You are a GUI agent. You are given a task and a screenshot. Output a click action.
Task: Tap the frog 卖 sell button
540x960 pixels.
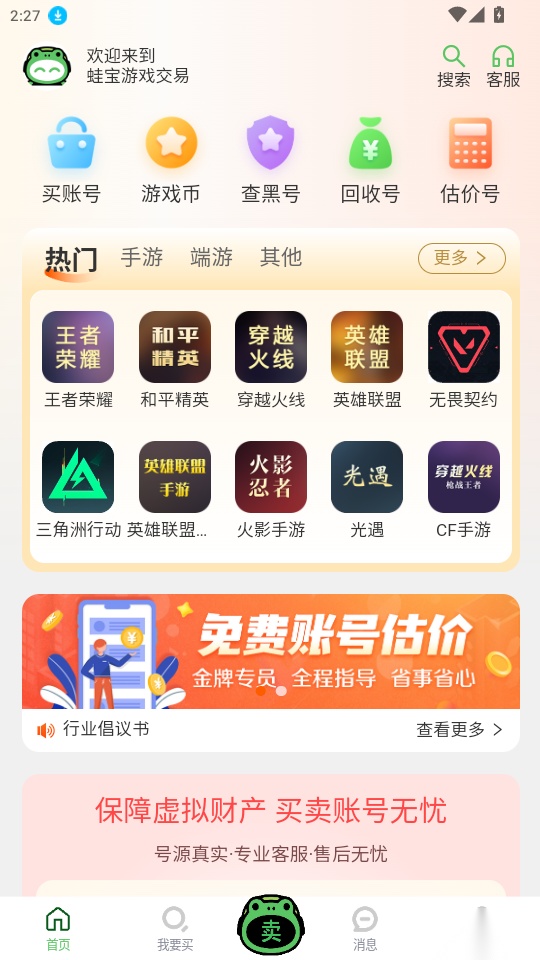[271, 926]
